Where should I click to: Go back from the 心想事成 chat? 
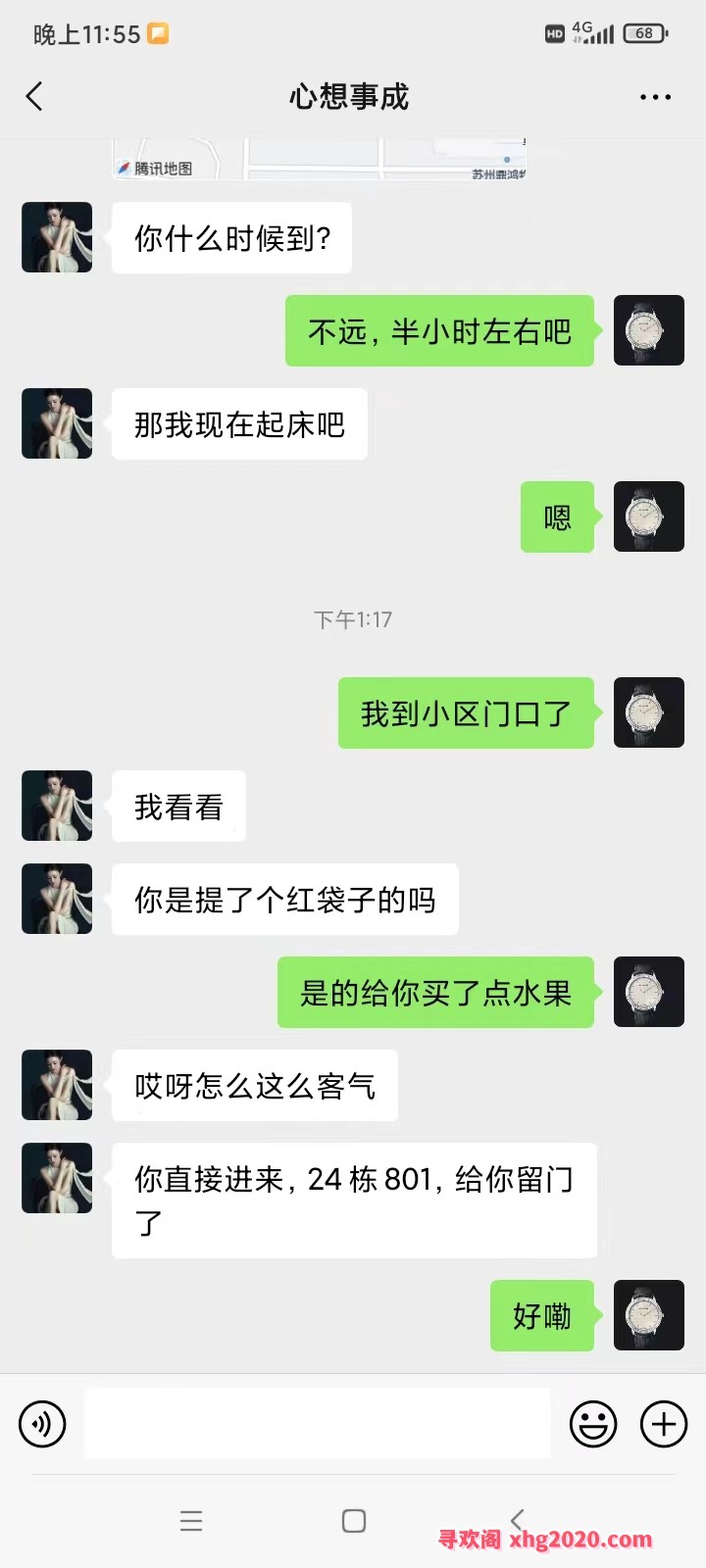tap(35, 96)
